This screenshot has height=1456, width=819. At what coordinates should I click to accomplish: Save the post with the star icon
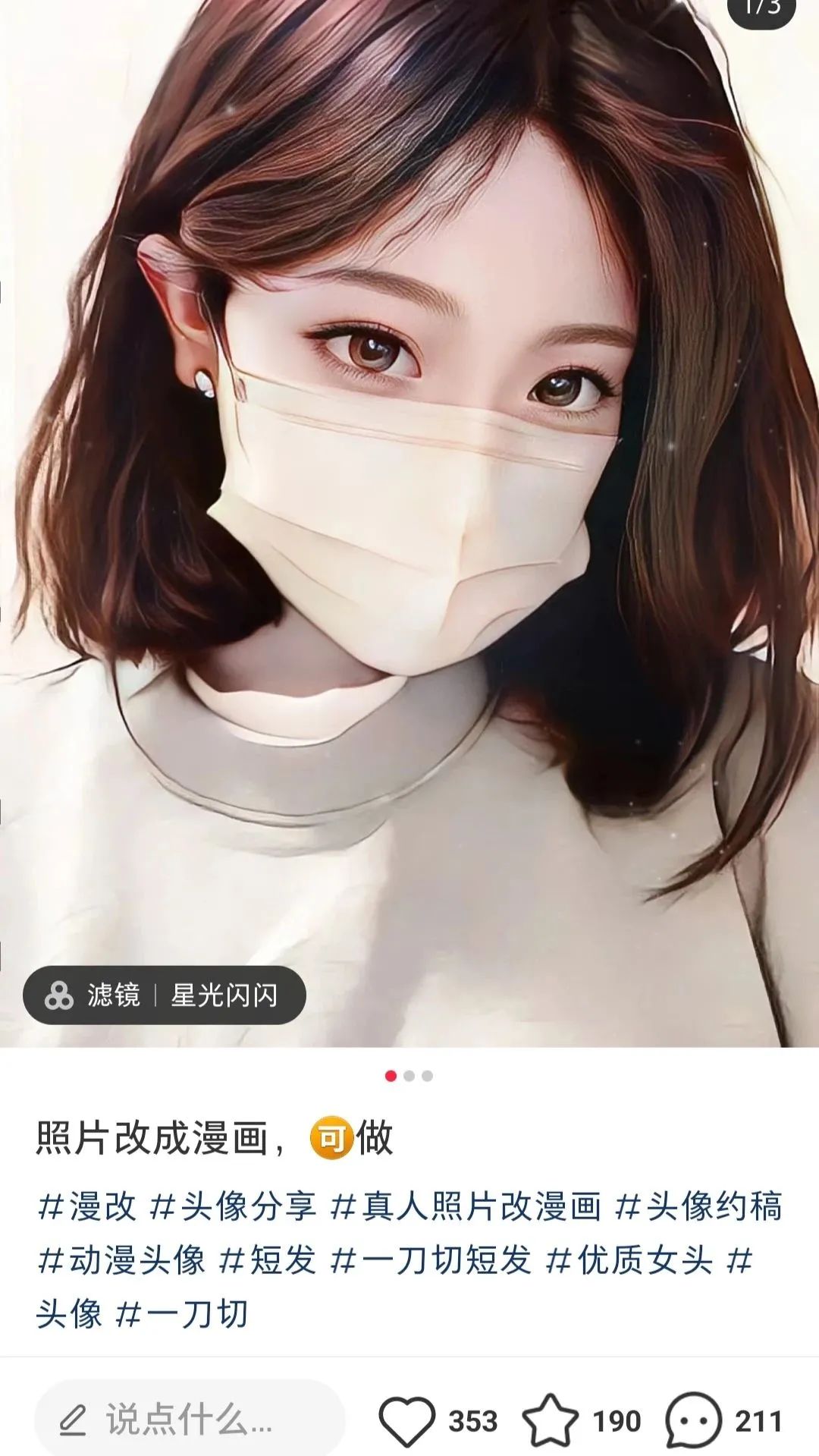point(550,1420)
